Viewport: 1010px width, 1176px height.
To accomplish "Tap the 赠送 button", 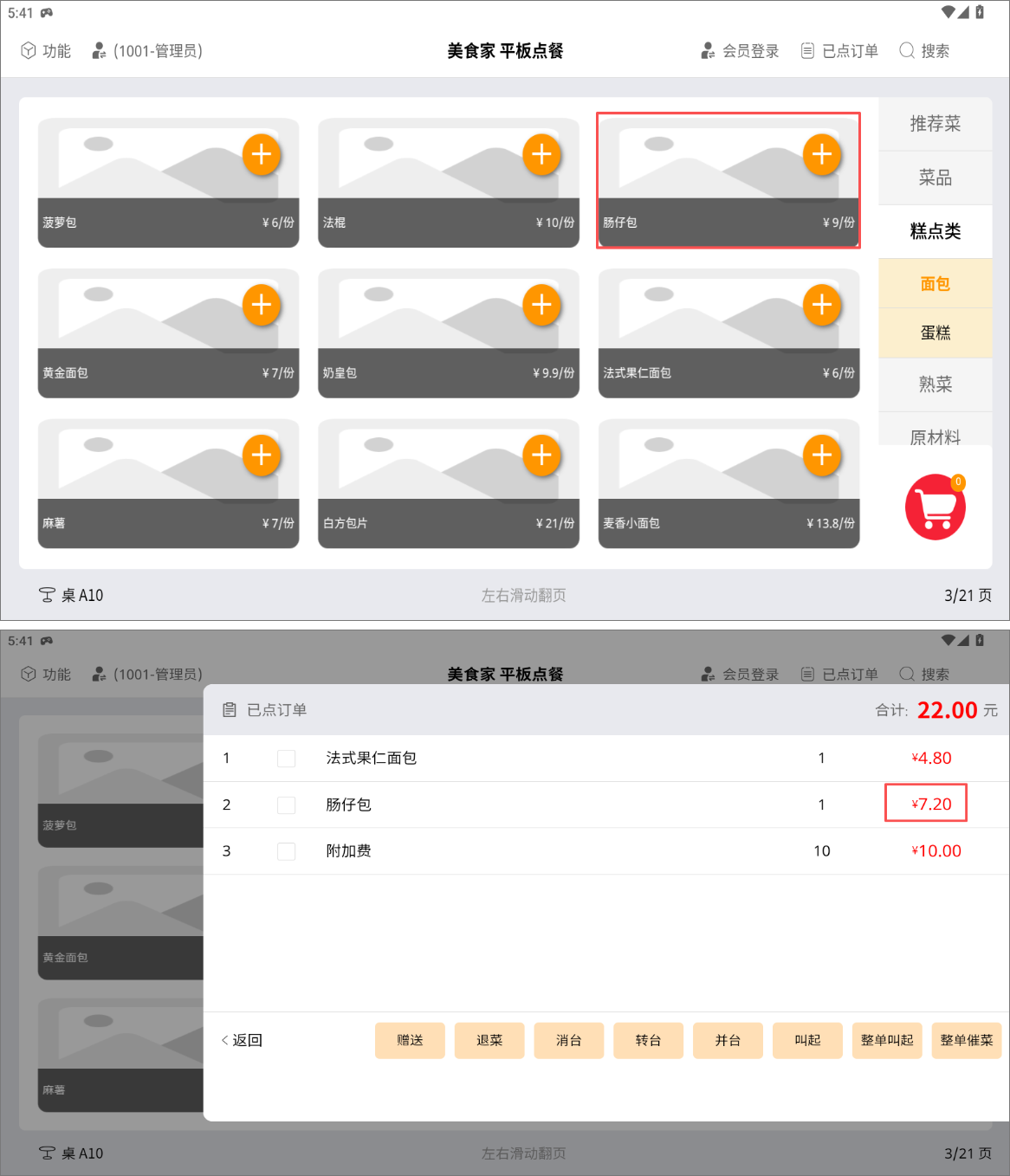I will [410, 1040].
